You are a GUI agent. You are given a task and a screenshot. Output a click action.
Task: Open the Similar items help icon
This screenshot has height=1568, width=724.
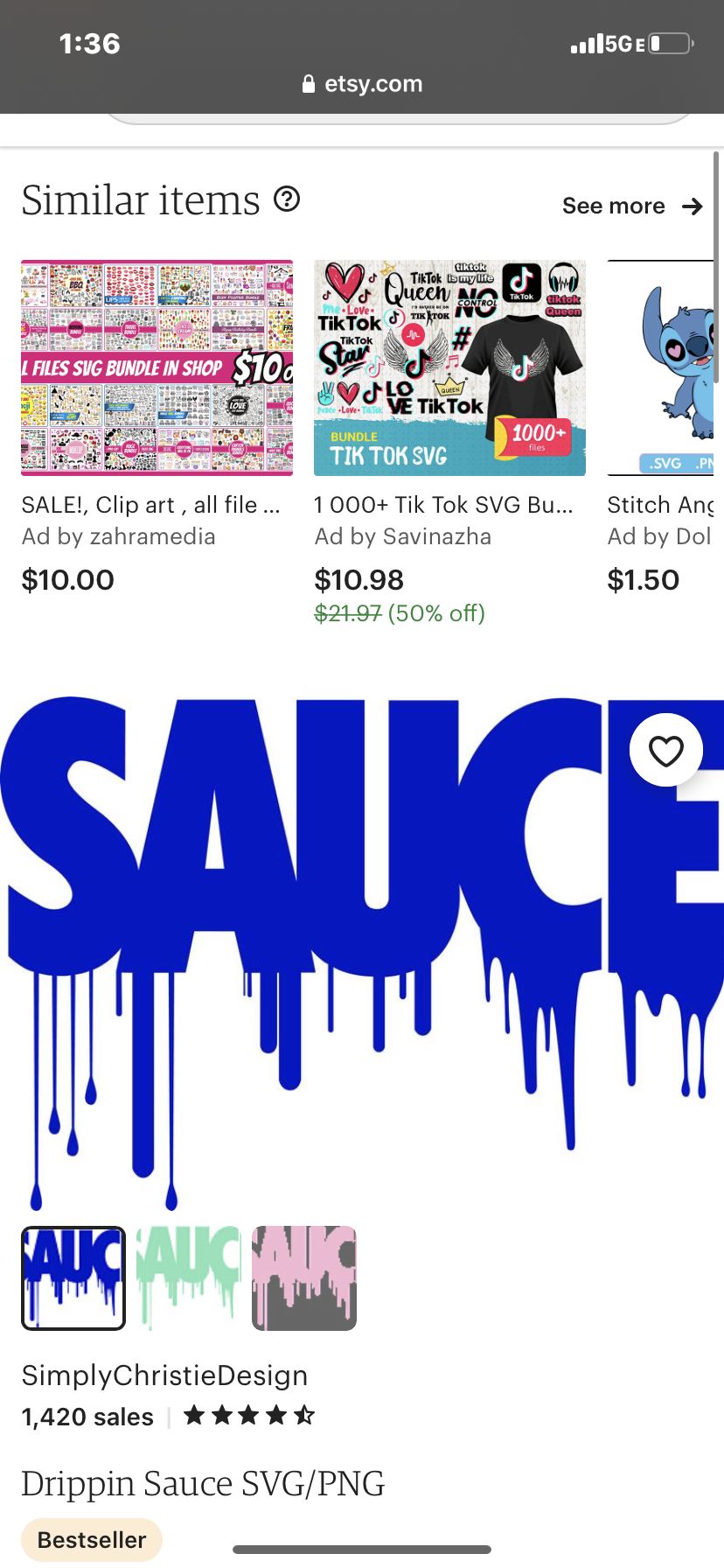coord(287,199)
